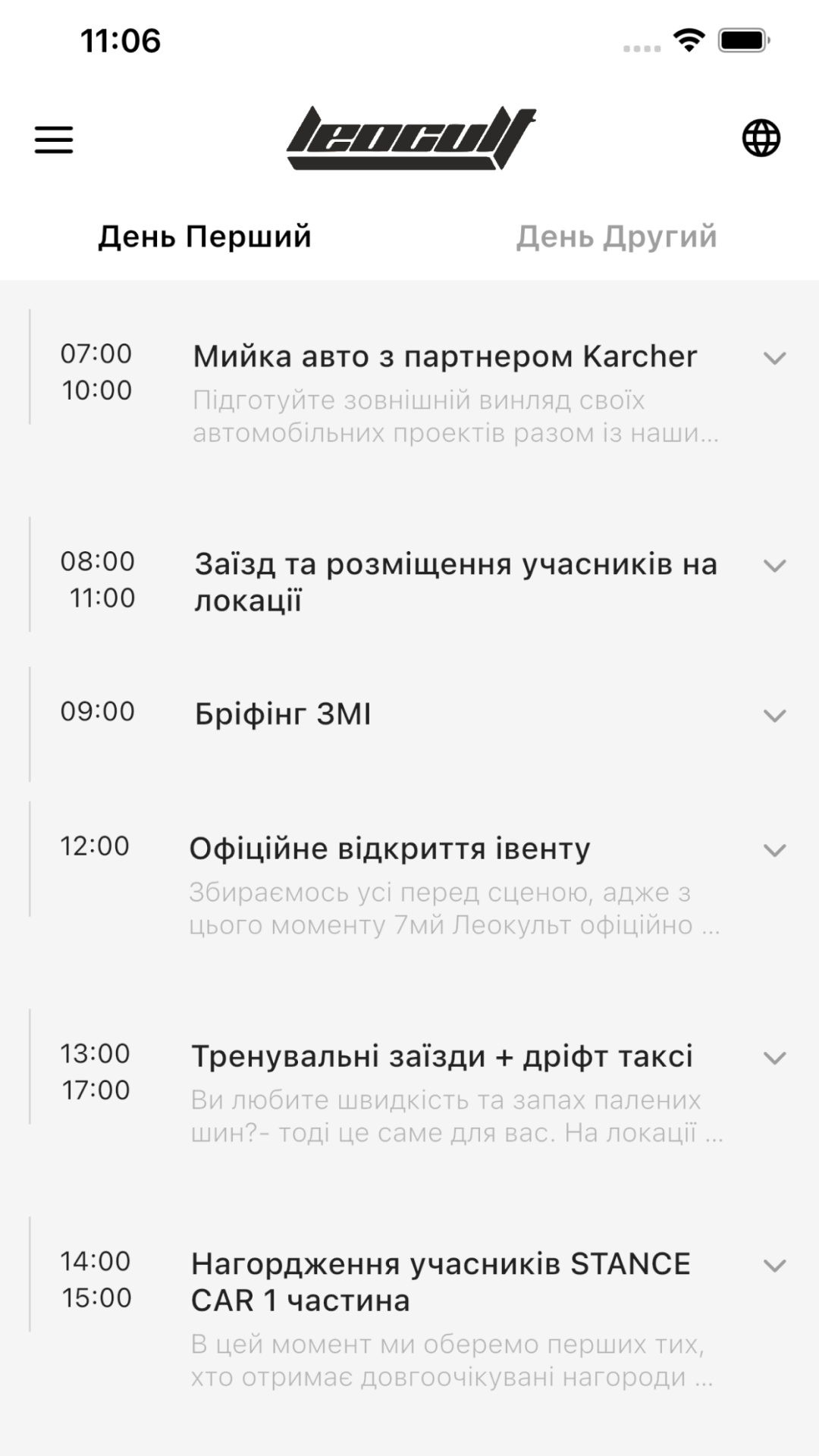Viewport: 819px width, 1456px height.
Task: Select the День Перший tab
Action: tap(205, 237)
